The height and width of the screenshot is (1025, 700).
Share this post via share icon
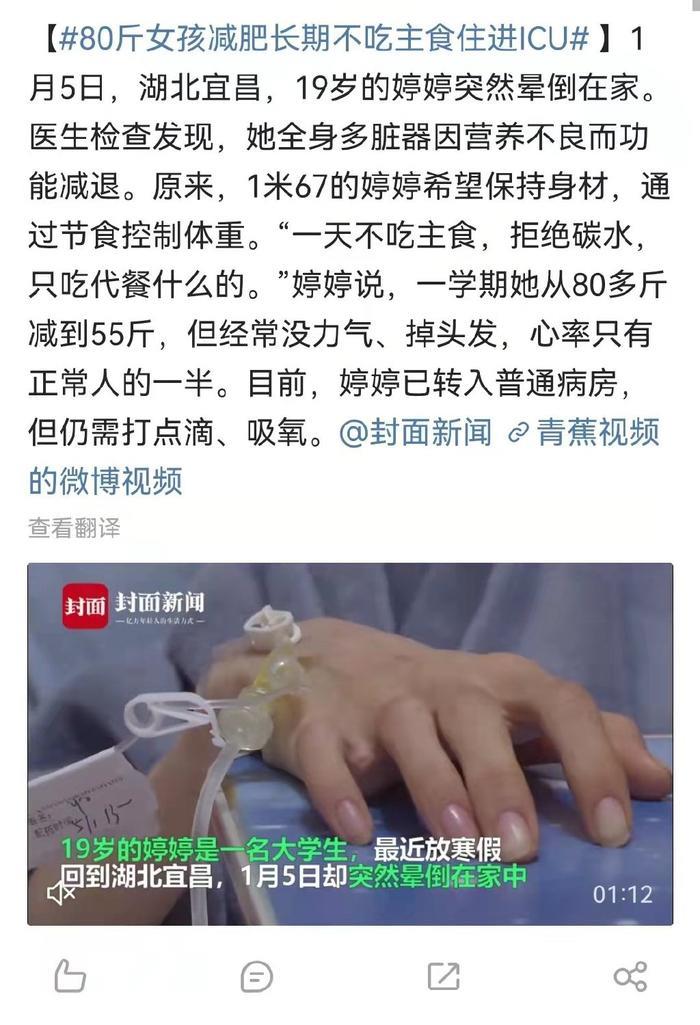(630, 976)
